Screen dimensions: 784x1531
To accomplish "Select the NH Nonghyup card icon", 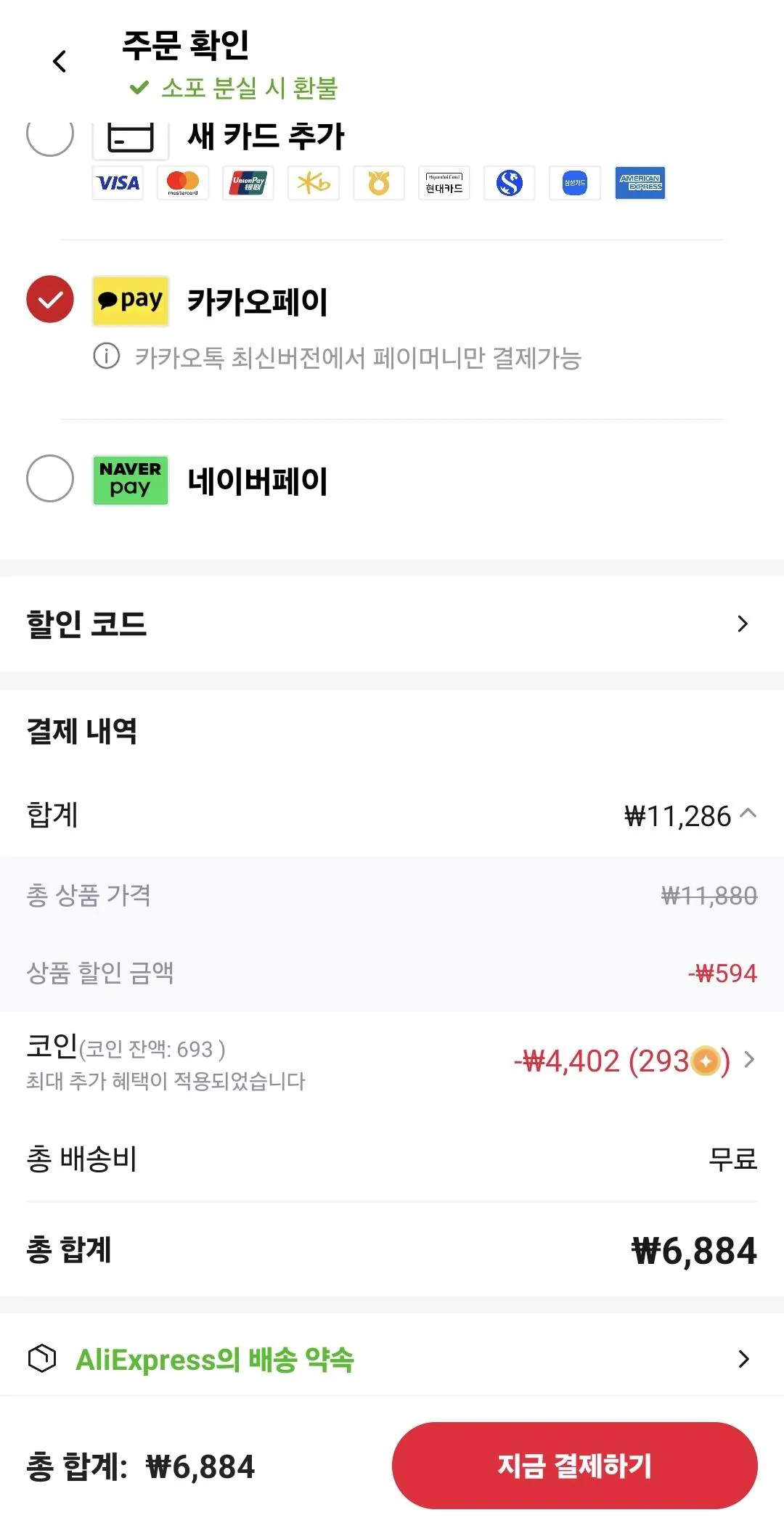I will coord(379,183).
